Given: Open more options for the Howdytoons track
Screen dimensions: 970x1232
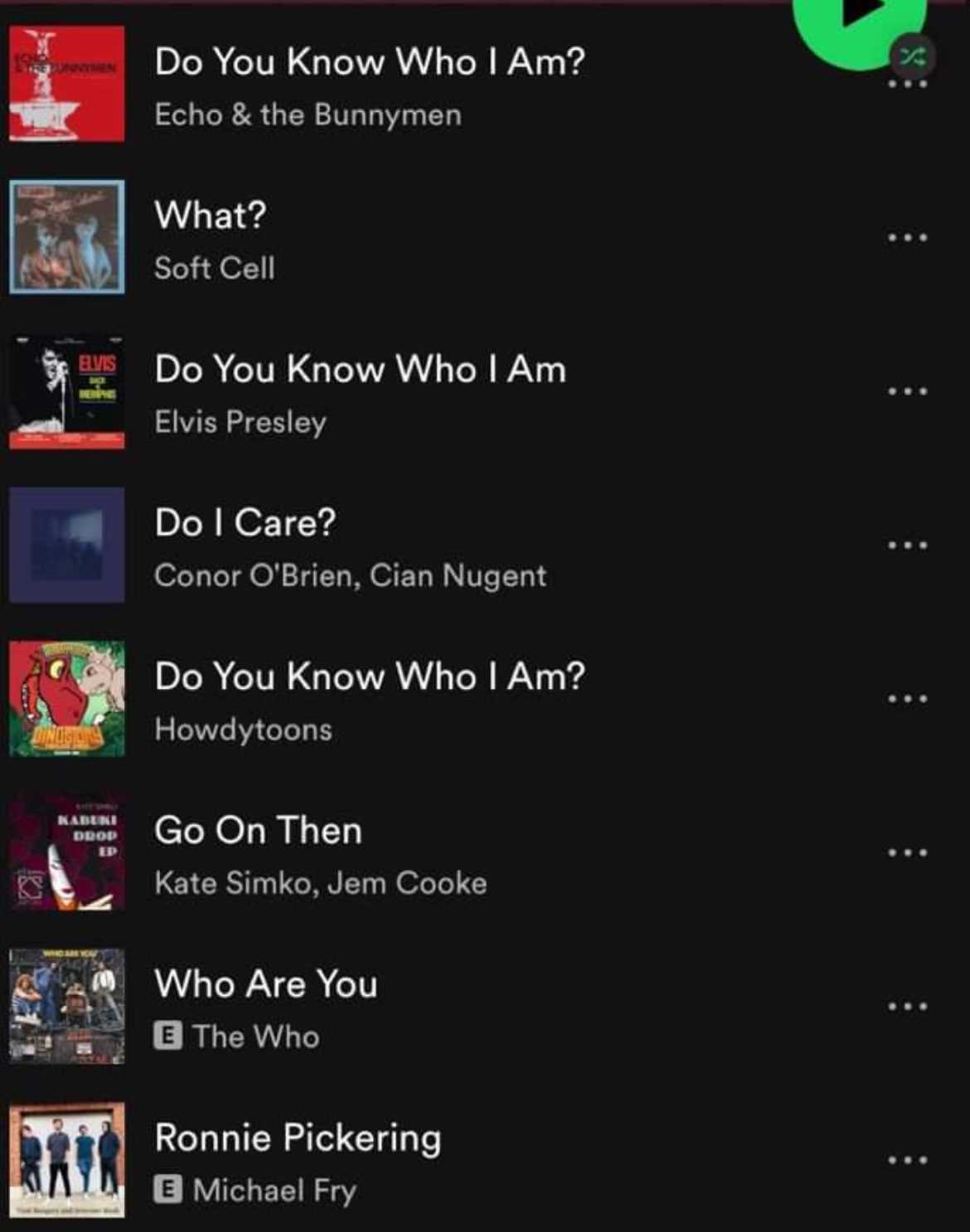Looking at the screenshot, I should [x=907, y=699].
